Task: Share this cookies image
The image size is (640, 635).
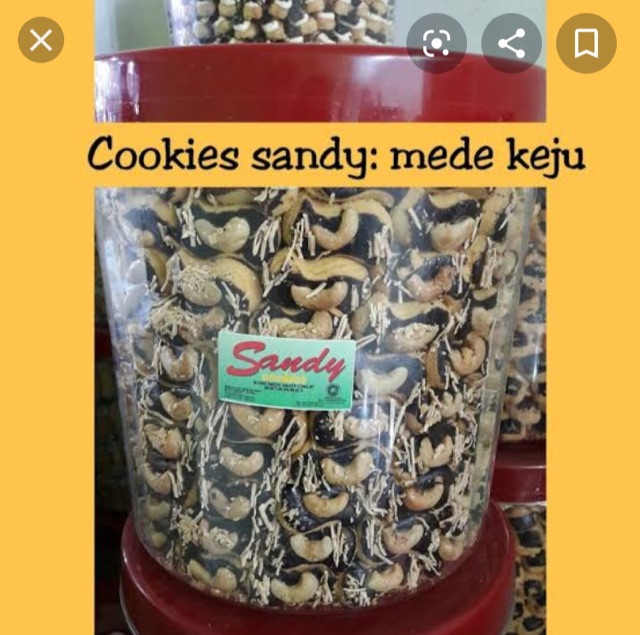Action: click(511, 43)
